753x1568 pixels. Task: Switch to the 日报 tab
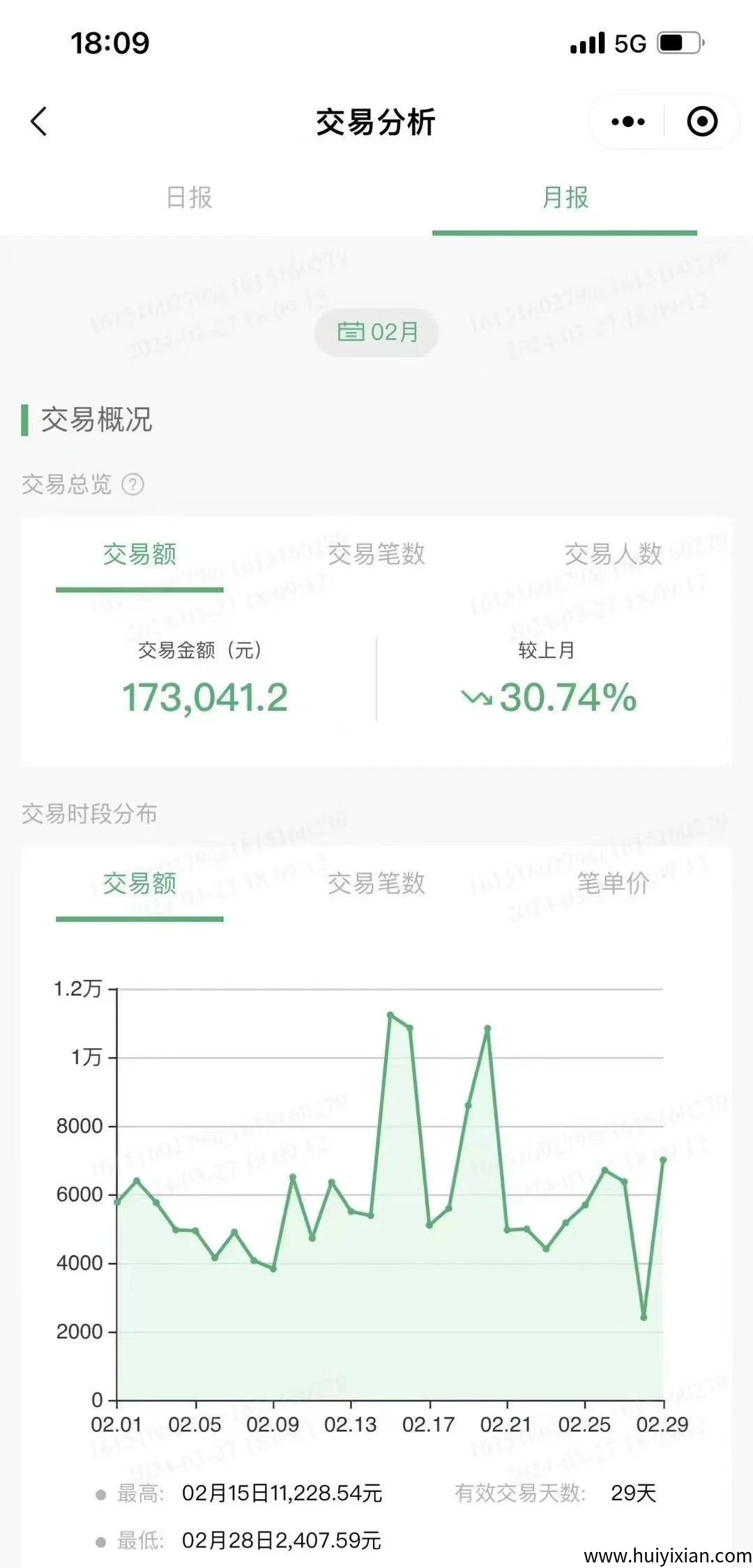(x=189, y=198)
